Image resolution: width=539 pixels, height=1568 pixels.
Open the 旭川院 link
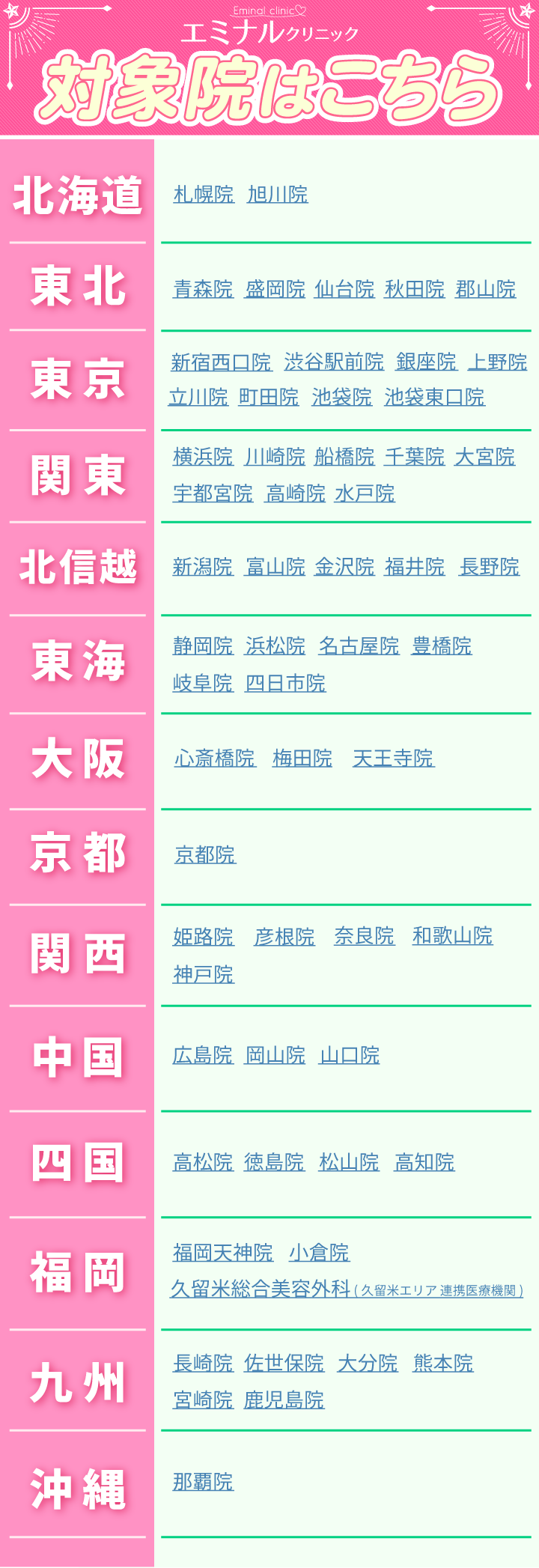coord(278,195)
